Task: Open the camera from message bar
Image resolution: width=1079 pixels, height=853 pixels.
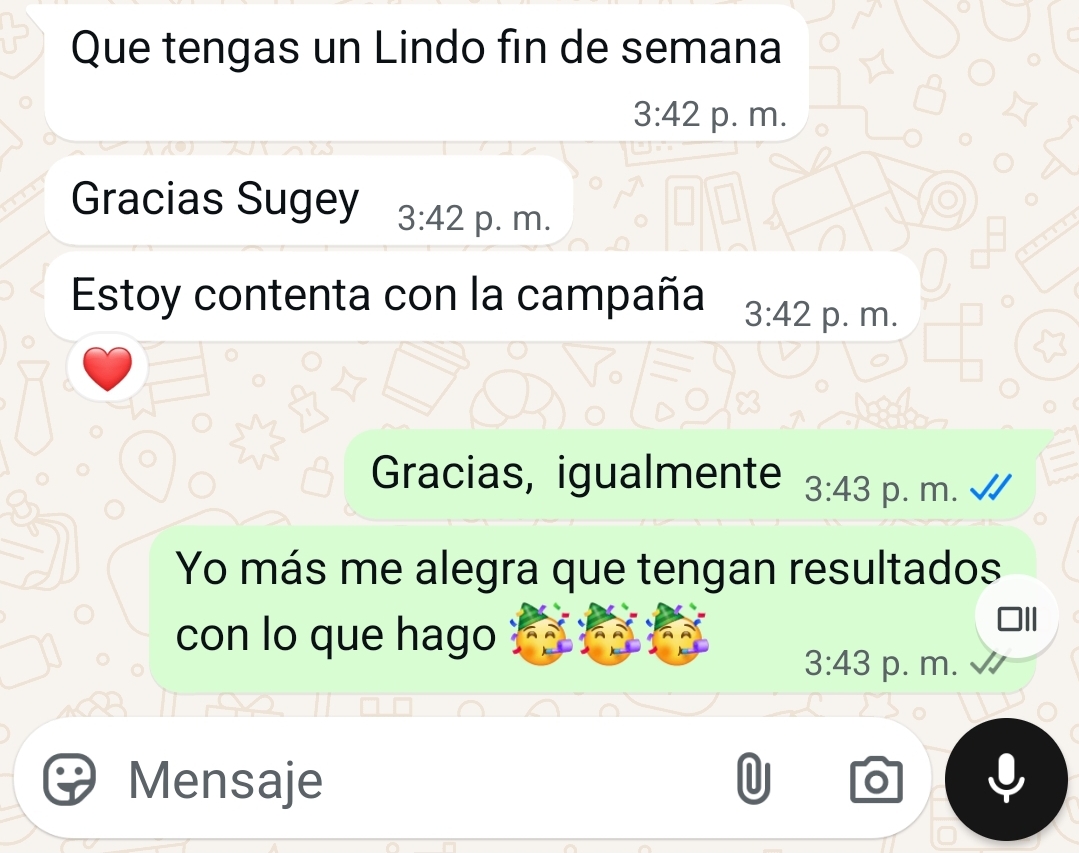Action: click(x=875, y=781)
